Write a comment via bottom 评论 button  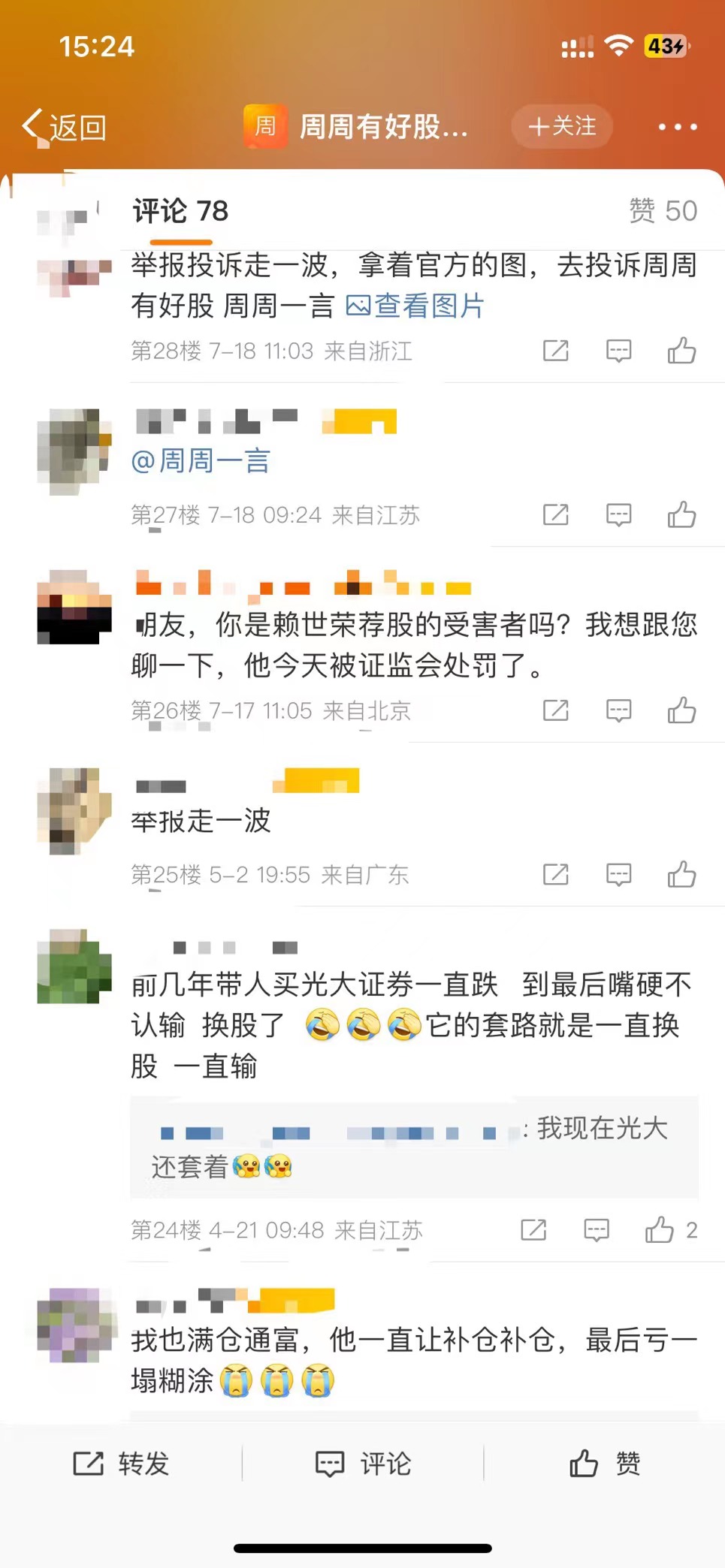click(363, 1464)
